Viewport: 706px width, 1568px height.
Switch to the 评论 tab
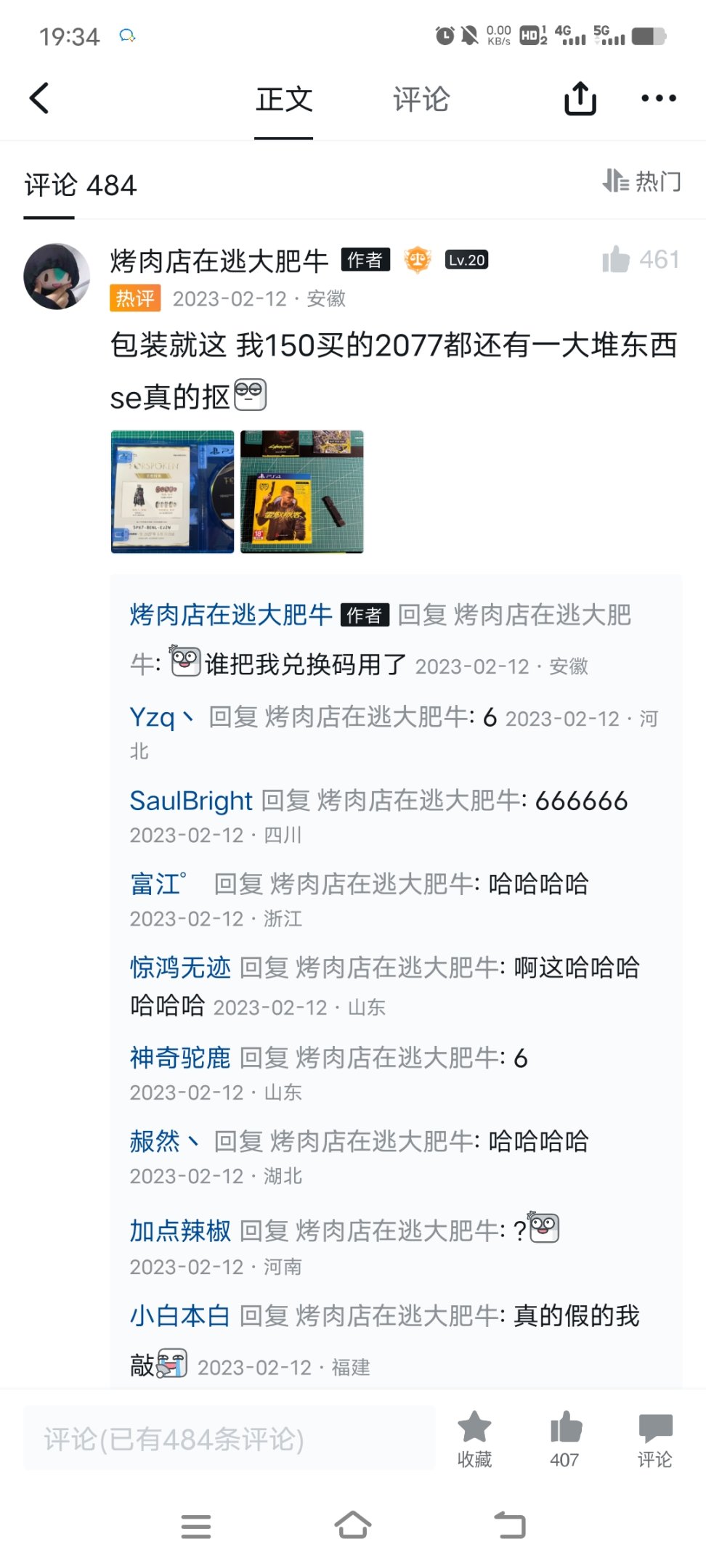(x=421, y=99)
